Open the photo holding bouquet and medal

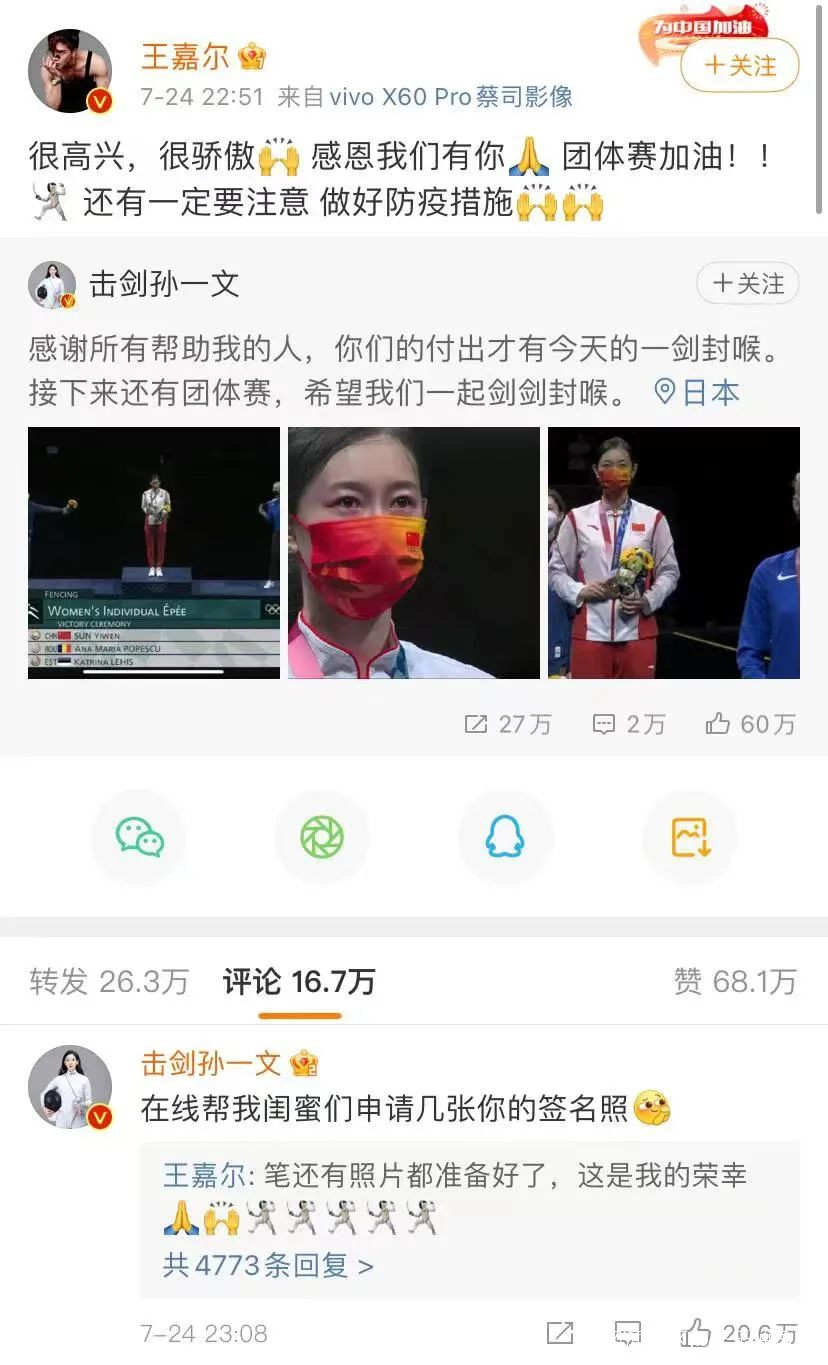pos(673,553)
